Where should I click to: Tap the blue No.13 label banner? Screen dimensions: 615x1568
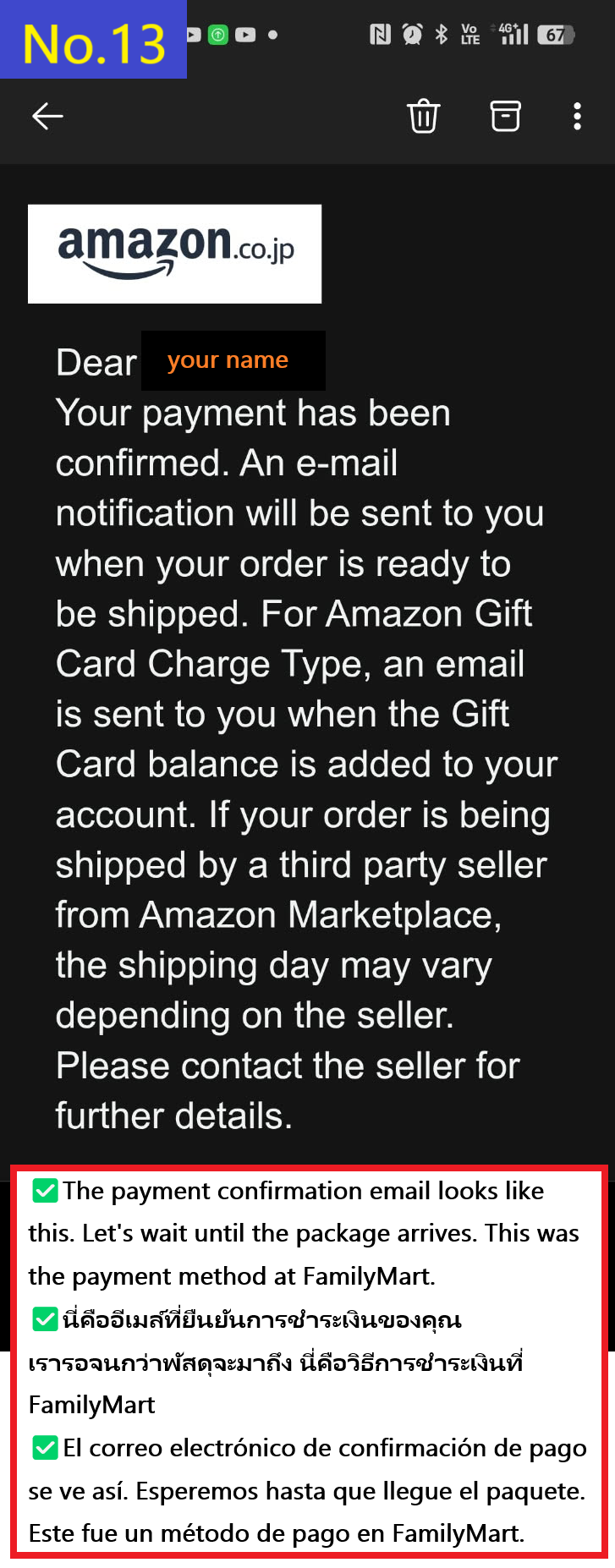coord(93,40)
